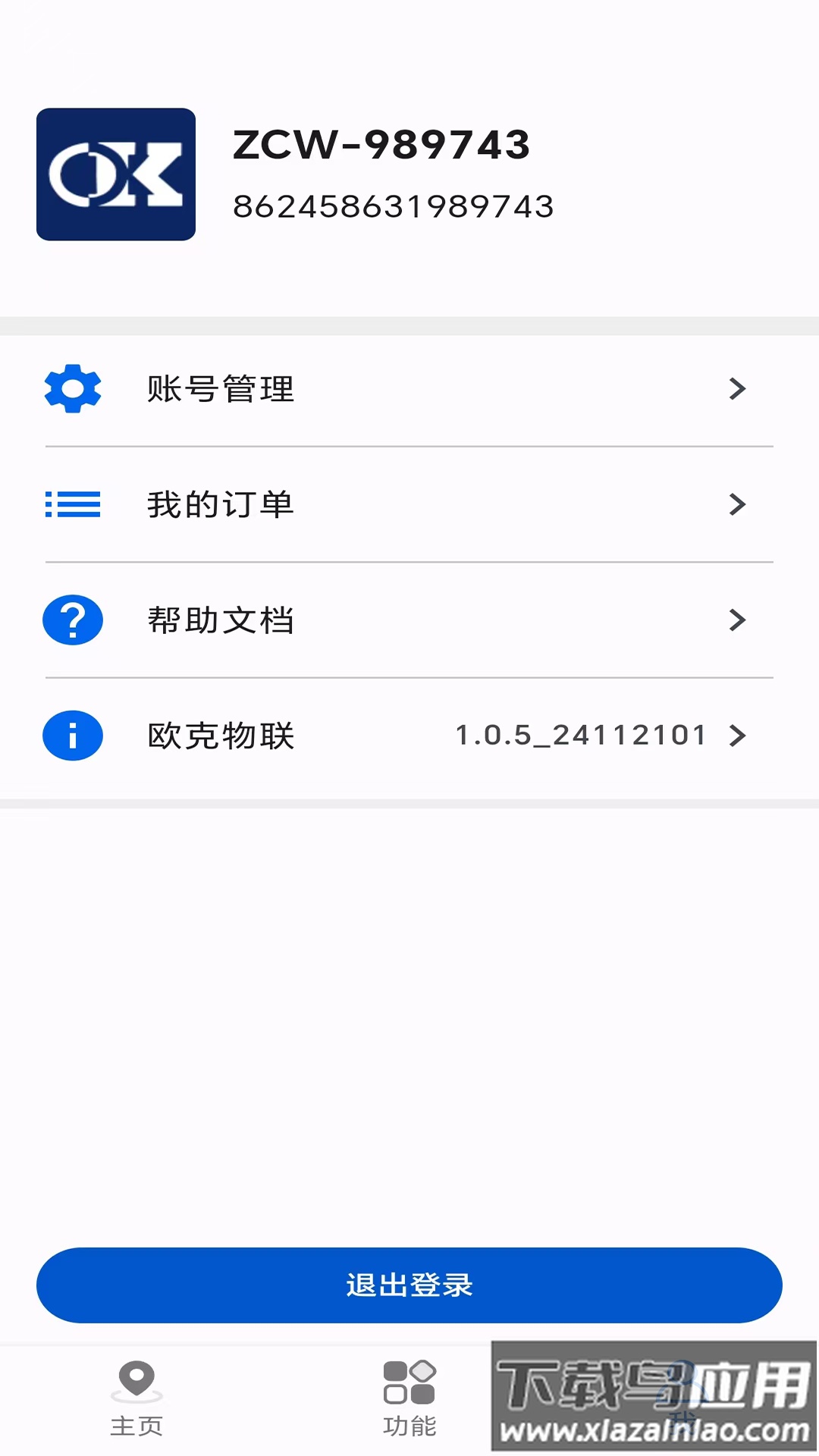Click the 我的订单 list icon

pos(72,505)
